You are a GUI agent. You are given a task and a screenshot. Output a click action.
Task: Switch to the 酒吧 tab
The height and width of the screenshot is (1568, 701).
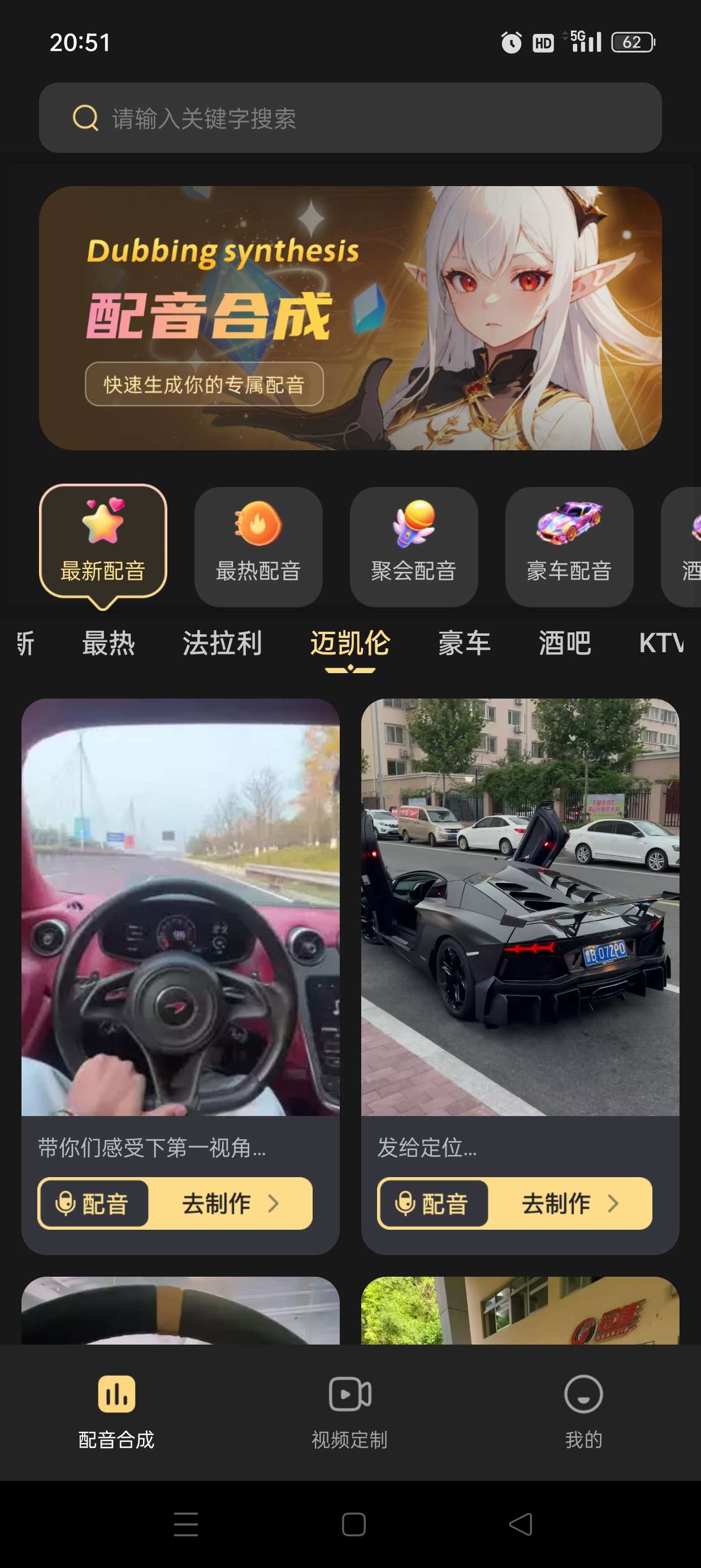tap(565, 643)
